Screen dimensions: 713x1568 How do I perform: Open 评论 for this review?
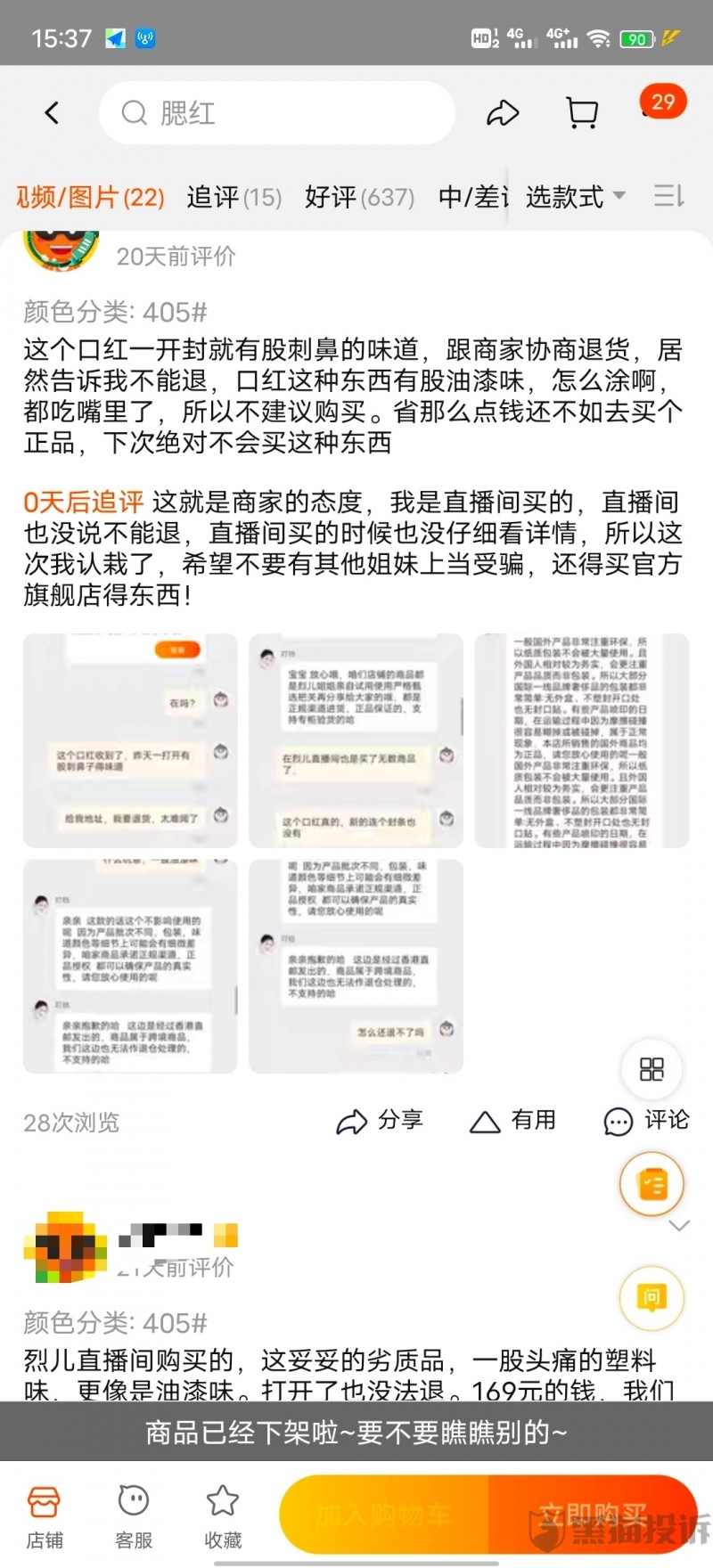pyautogui.click(x=647, y=1121)
